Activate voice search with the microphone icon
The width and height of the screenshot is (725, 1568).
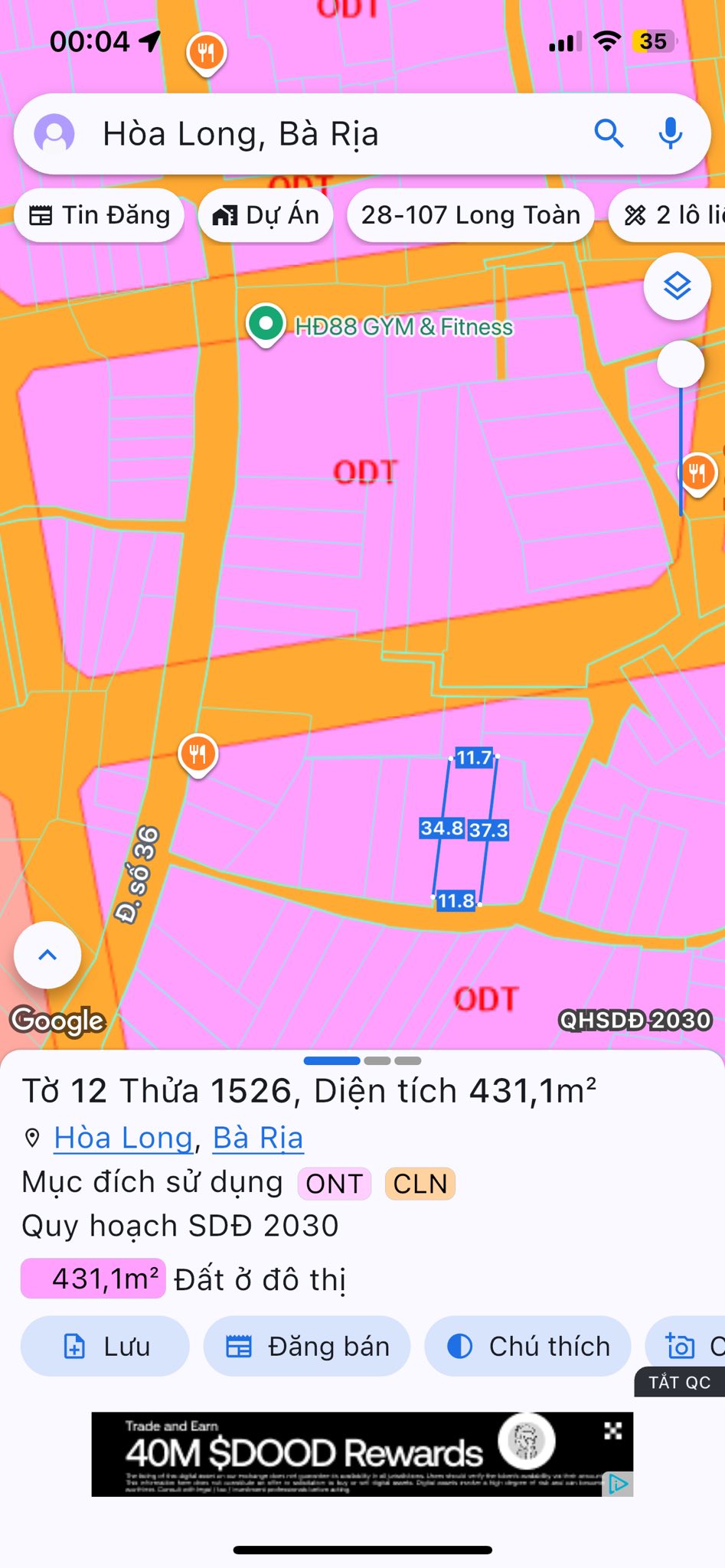[x=670, y=132]
